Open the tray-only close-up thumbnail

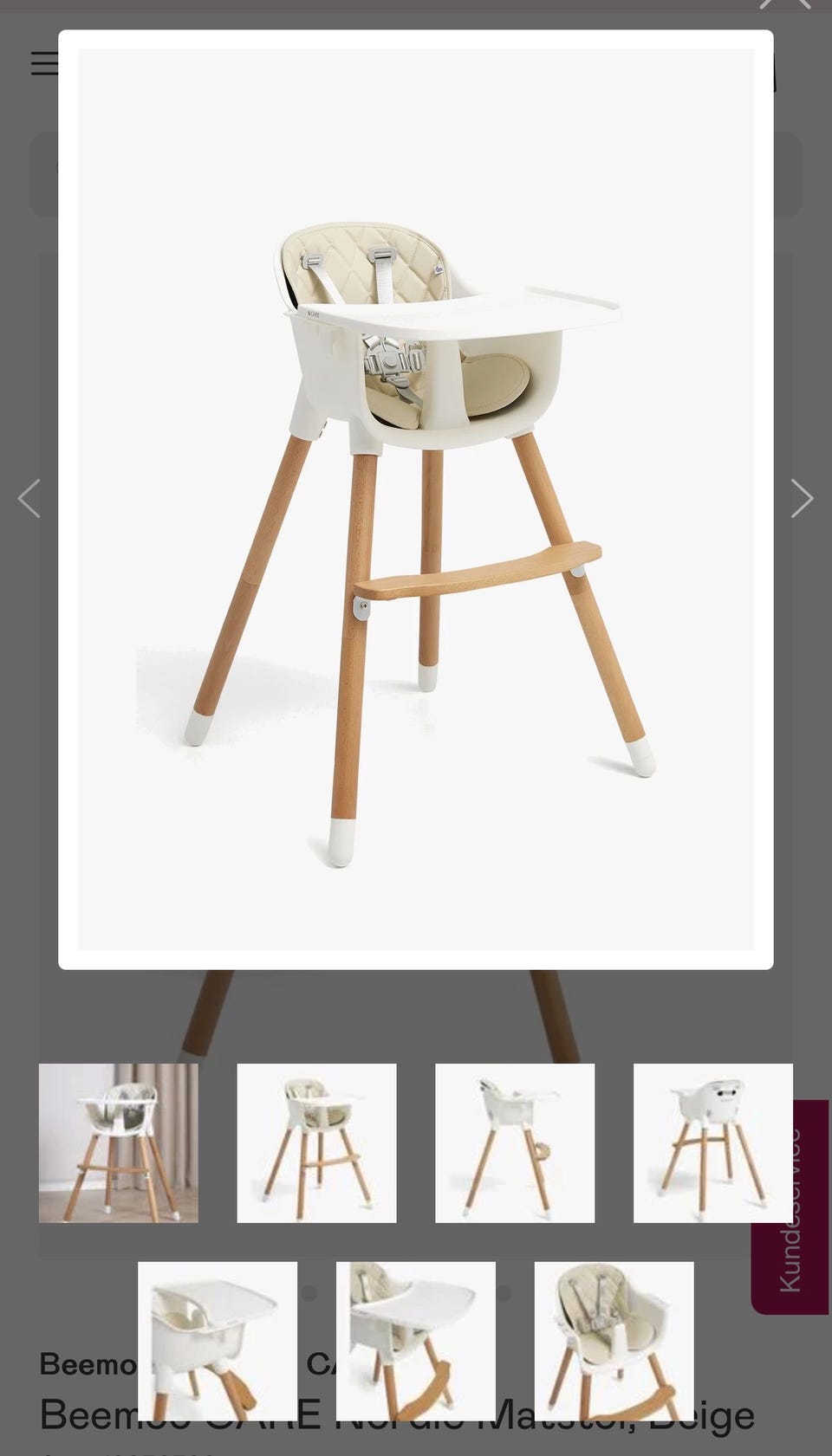click(x=218, y=1341)
